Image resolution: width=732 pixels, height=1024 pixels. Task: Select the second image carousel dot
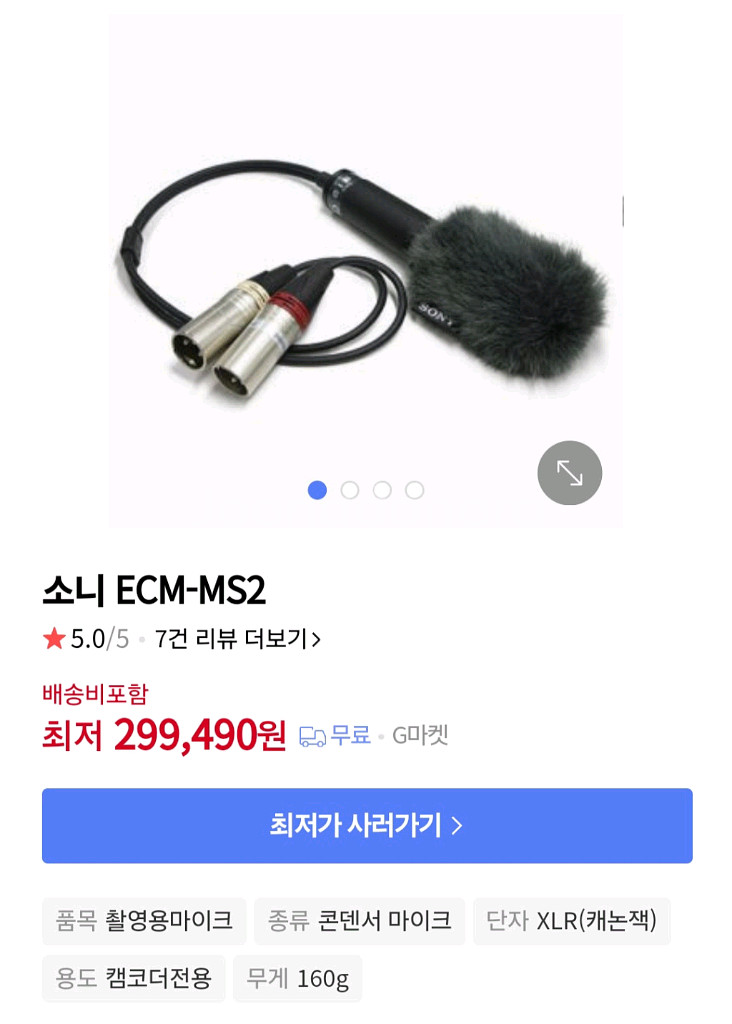click(x=349, y=491)
